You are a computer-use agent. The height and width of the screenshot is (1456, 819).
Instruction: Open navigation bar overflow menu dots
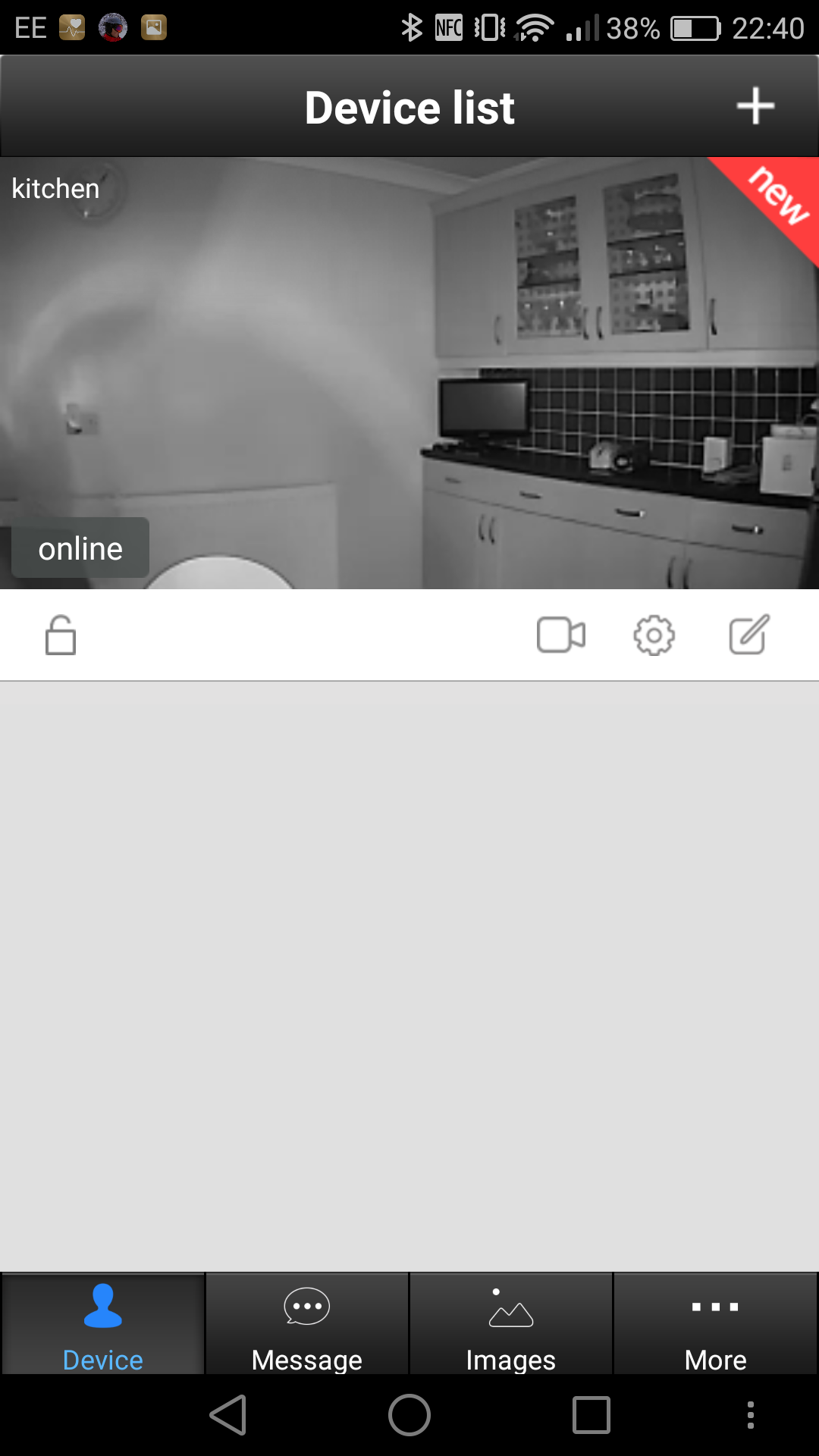750,1415
